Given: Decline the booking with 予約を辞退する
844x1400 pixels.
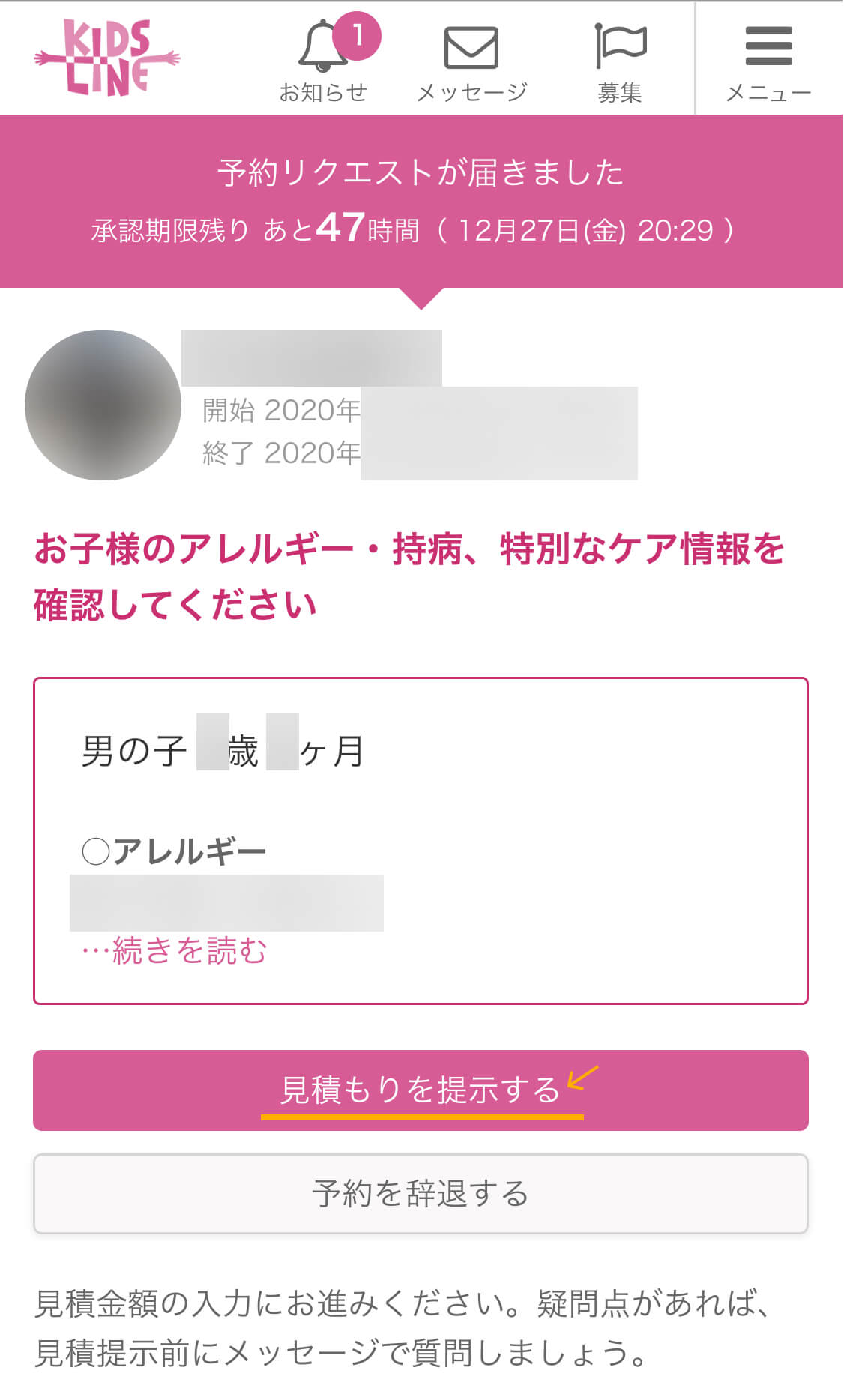Looking at the screenshot, I should pos(421,1193).
